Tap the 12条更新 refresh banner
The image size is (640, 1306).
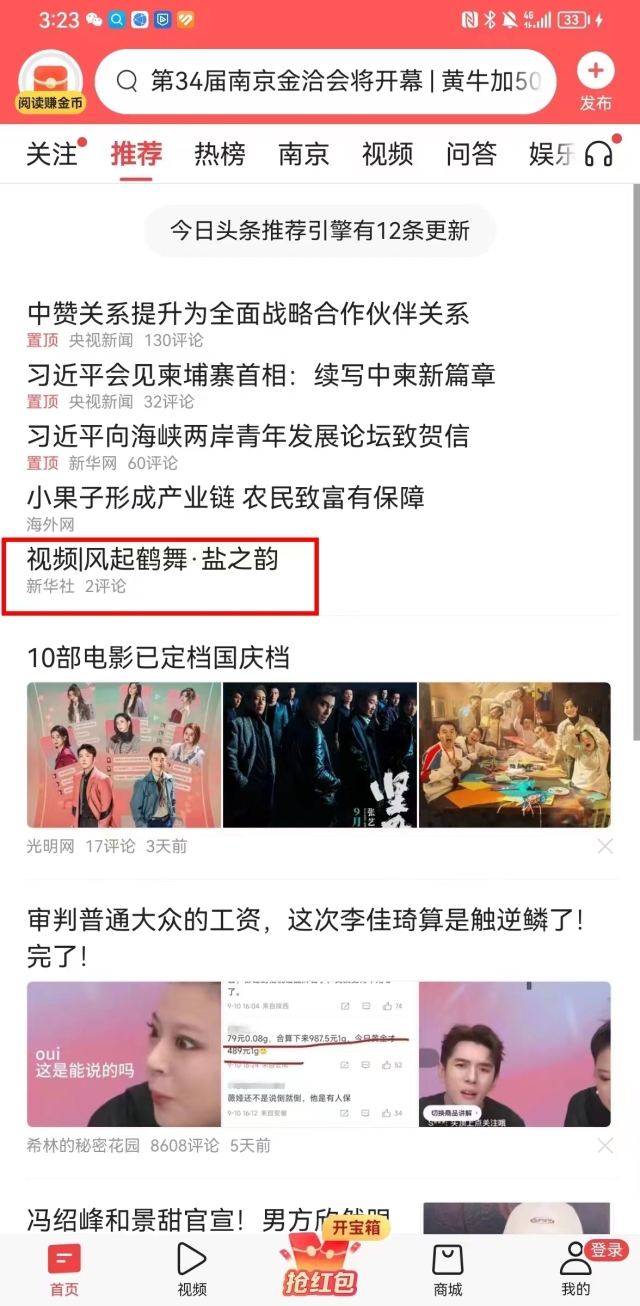319,231
